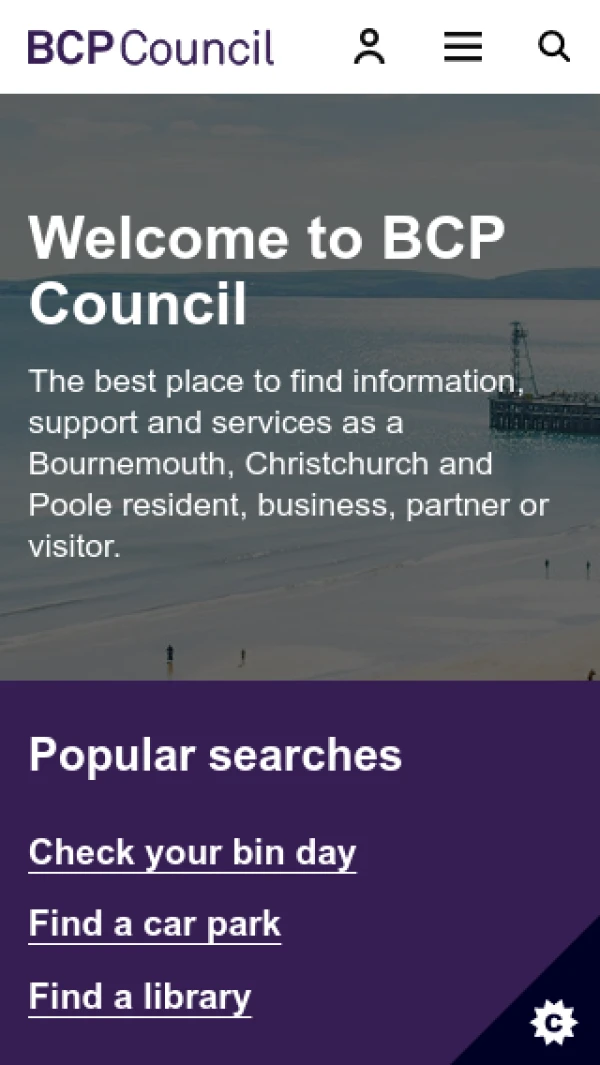This screenshot has height=1065, width=600.
Task: Go to BCP Council home via logo
Action: [151, 47]
